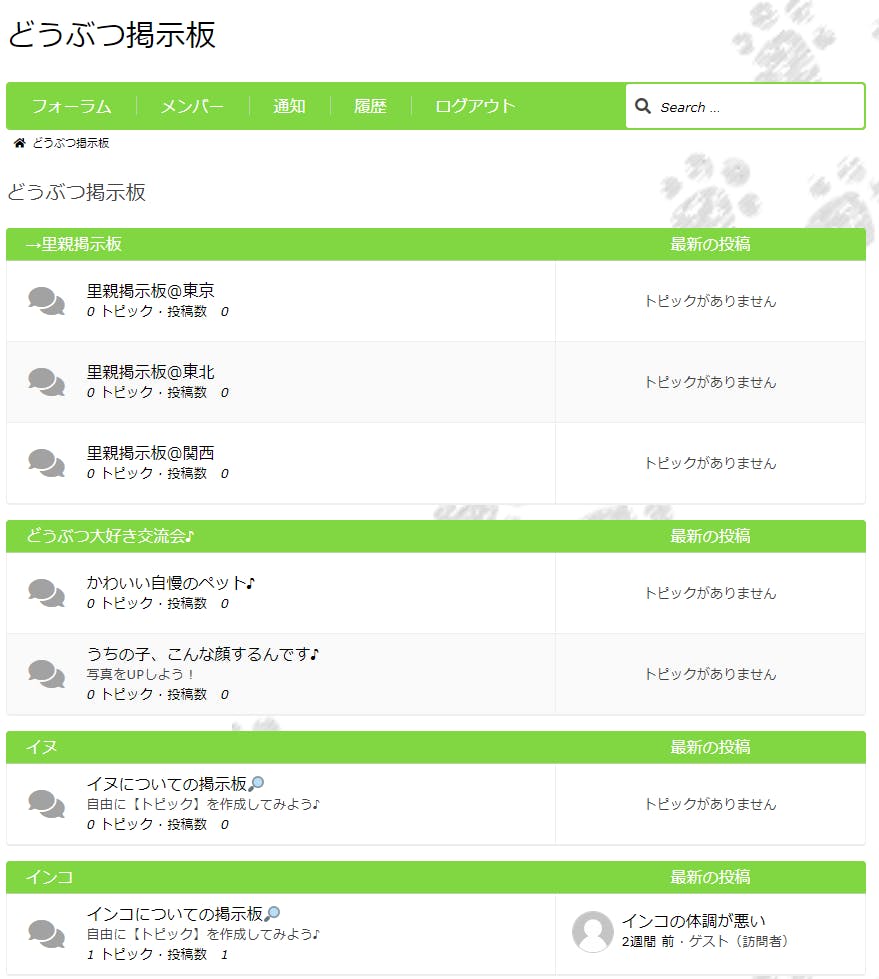Viewport: 879px width, 979px height.
Task: Open the イヌ category header
Action: tap(41, 747)
